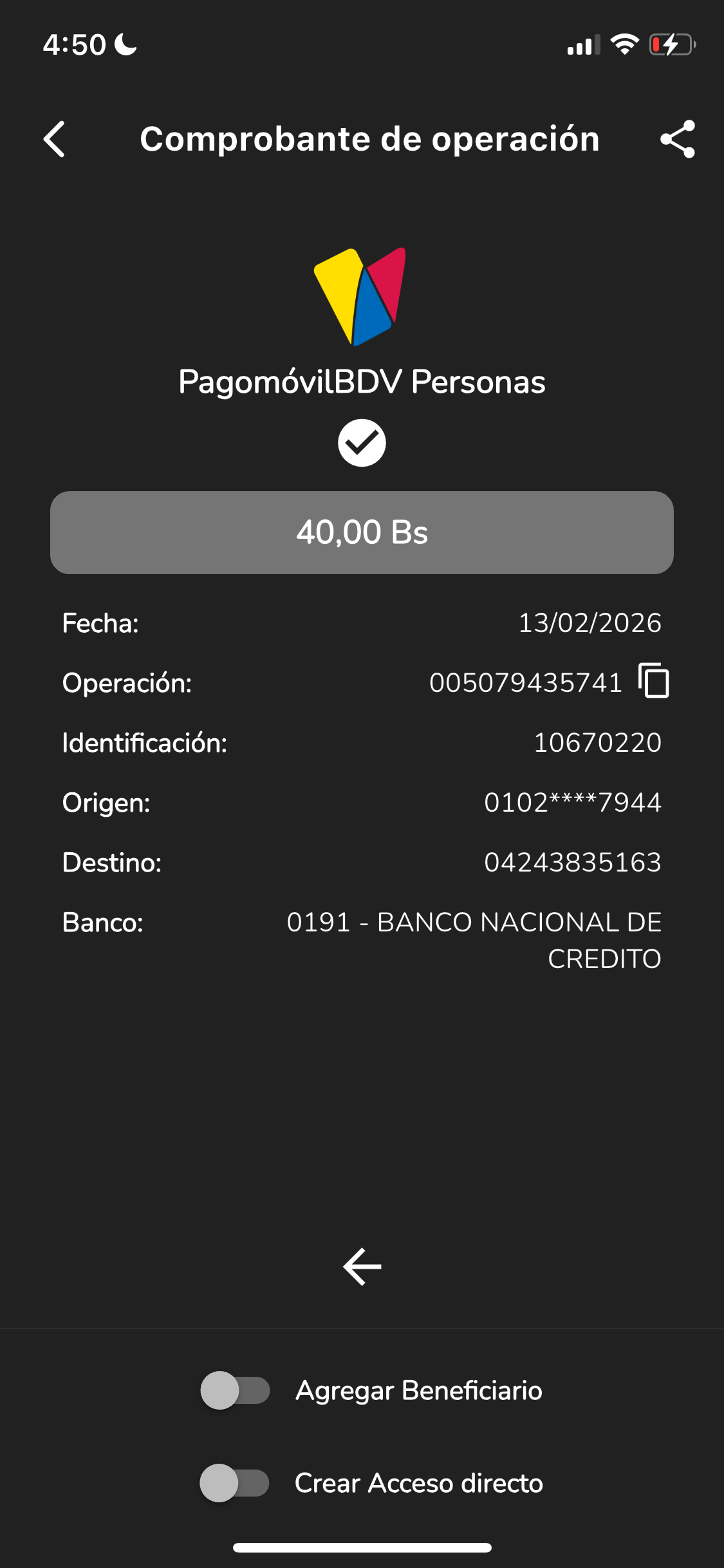Viewport: 724px width, 1568px height.
Task: Enable the Agregar Beneficiario switch
Action: [235, 1390]
